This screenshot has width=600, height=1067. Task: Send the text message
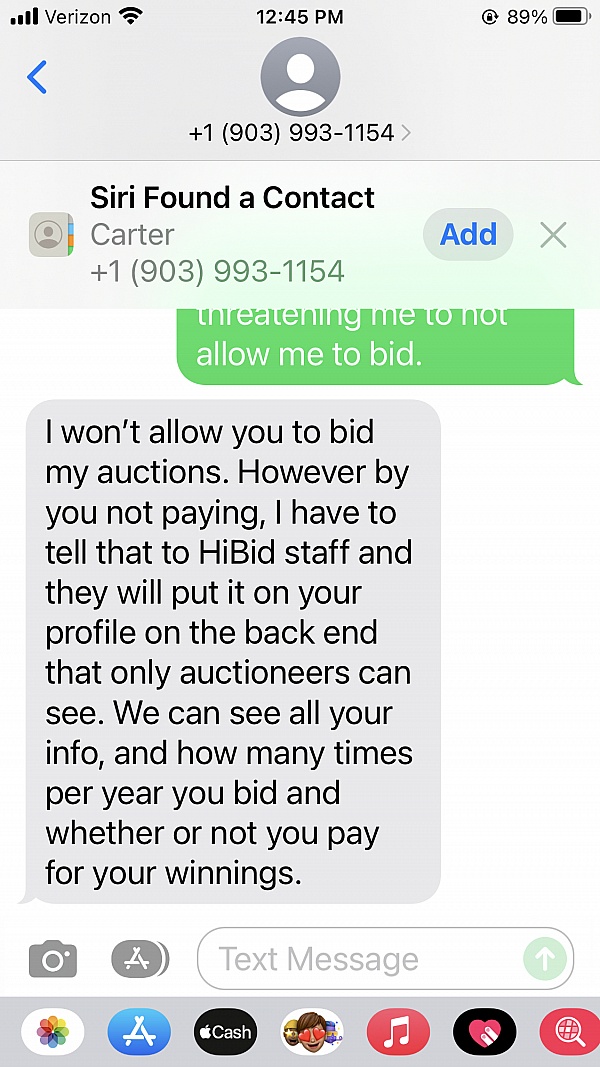click(545, 960)
